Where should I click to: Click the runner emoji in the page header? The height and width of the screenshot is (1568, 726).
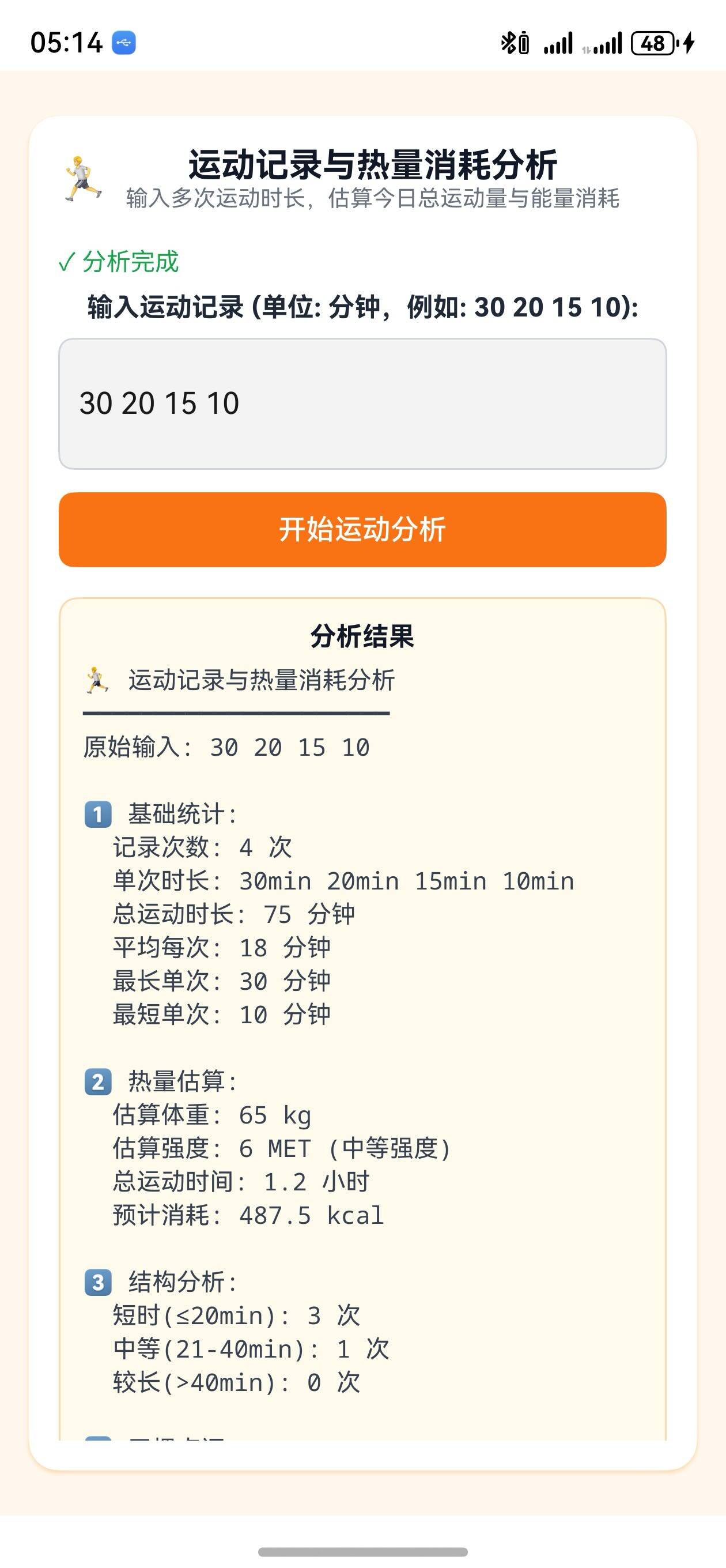coord(82,176)
